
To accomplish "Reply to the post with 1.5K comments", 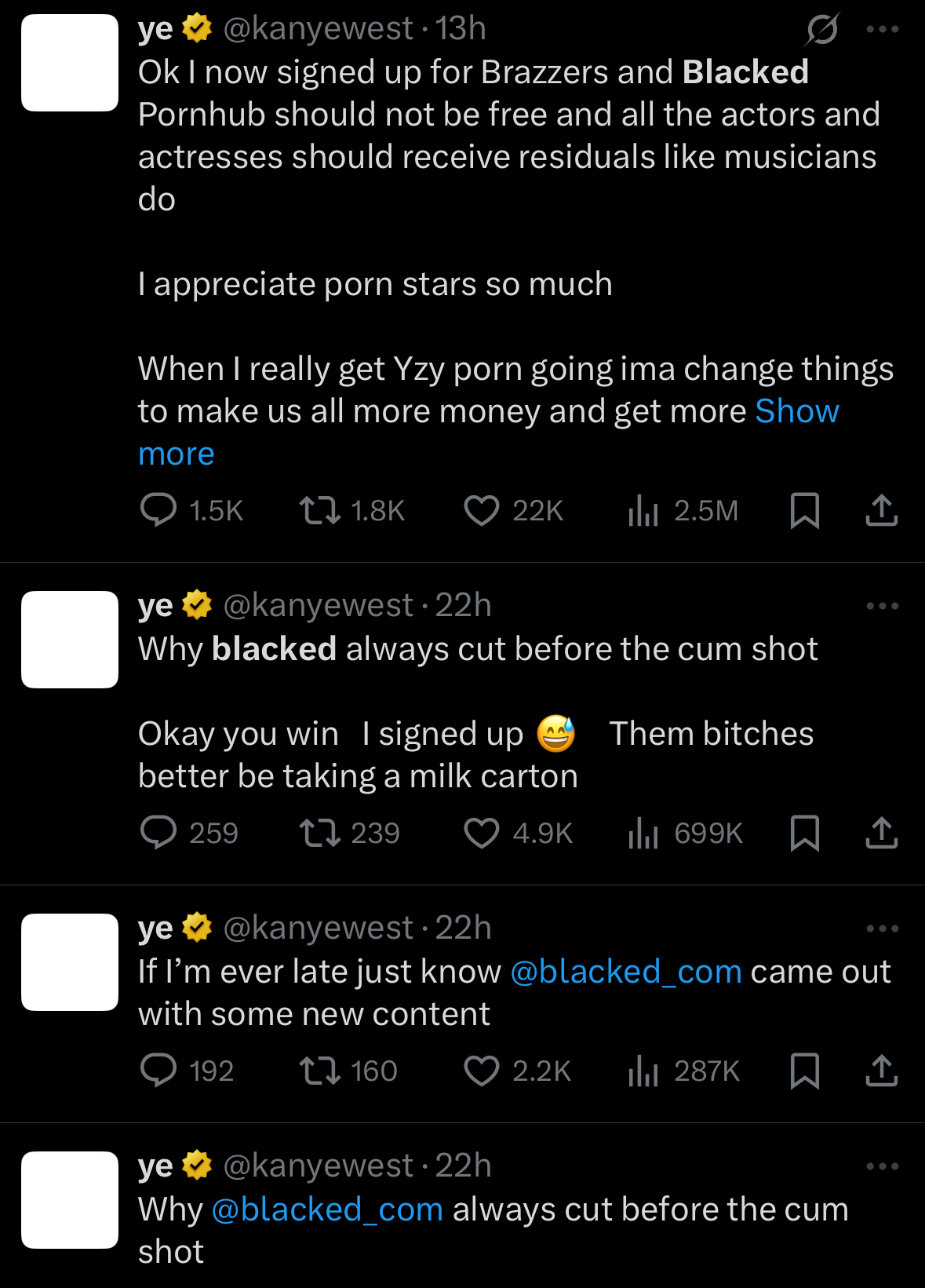I will (x=158, y=510).
